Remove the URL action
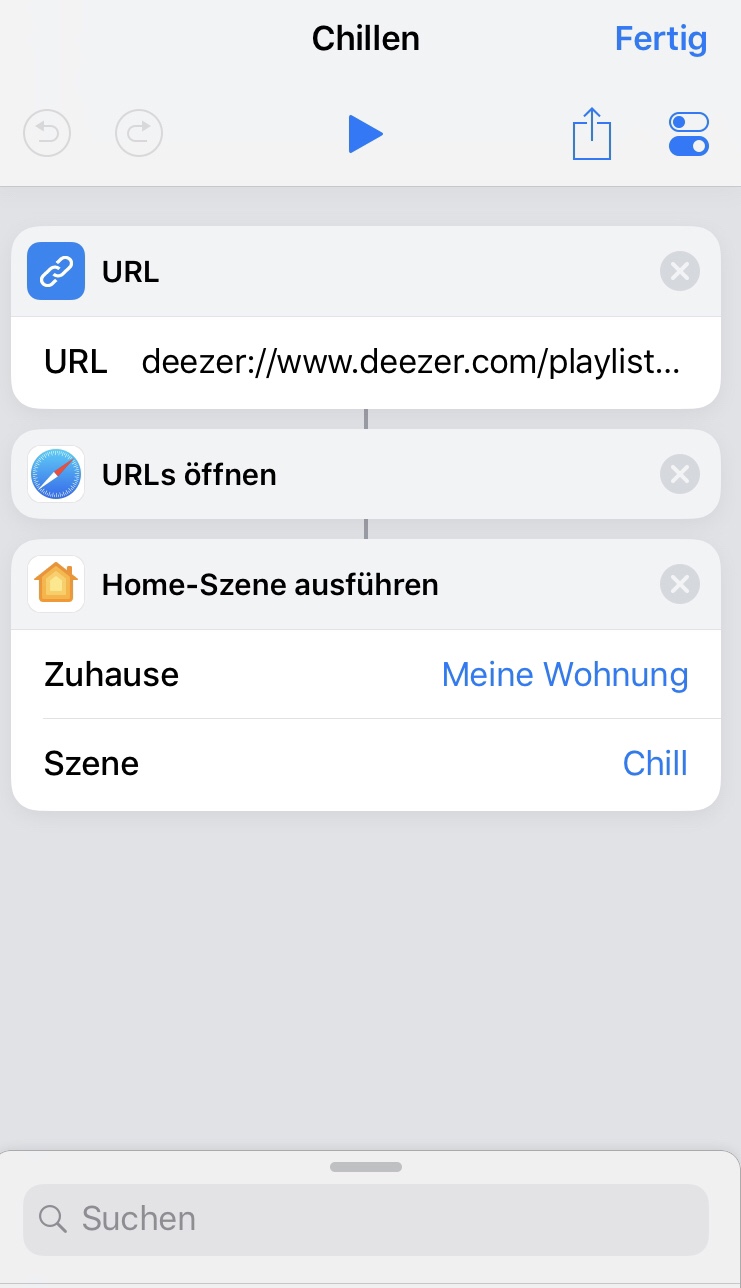The width and height of the screenshot is (741, 1288). [x=680, y=271]
